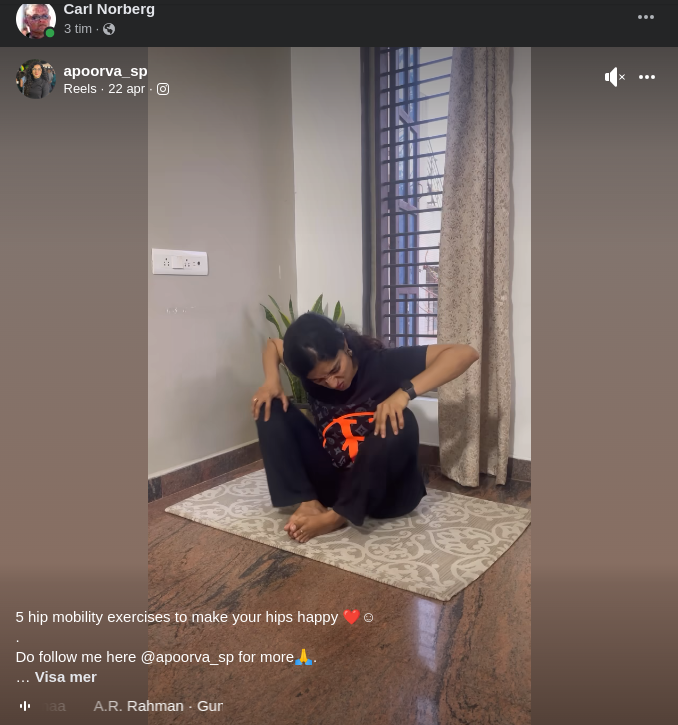Unmute the reel's sound
The image size is (678, 725).
614,77
